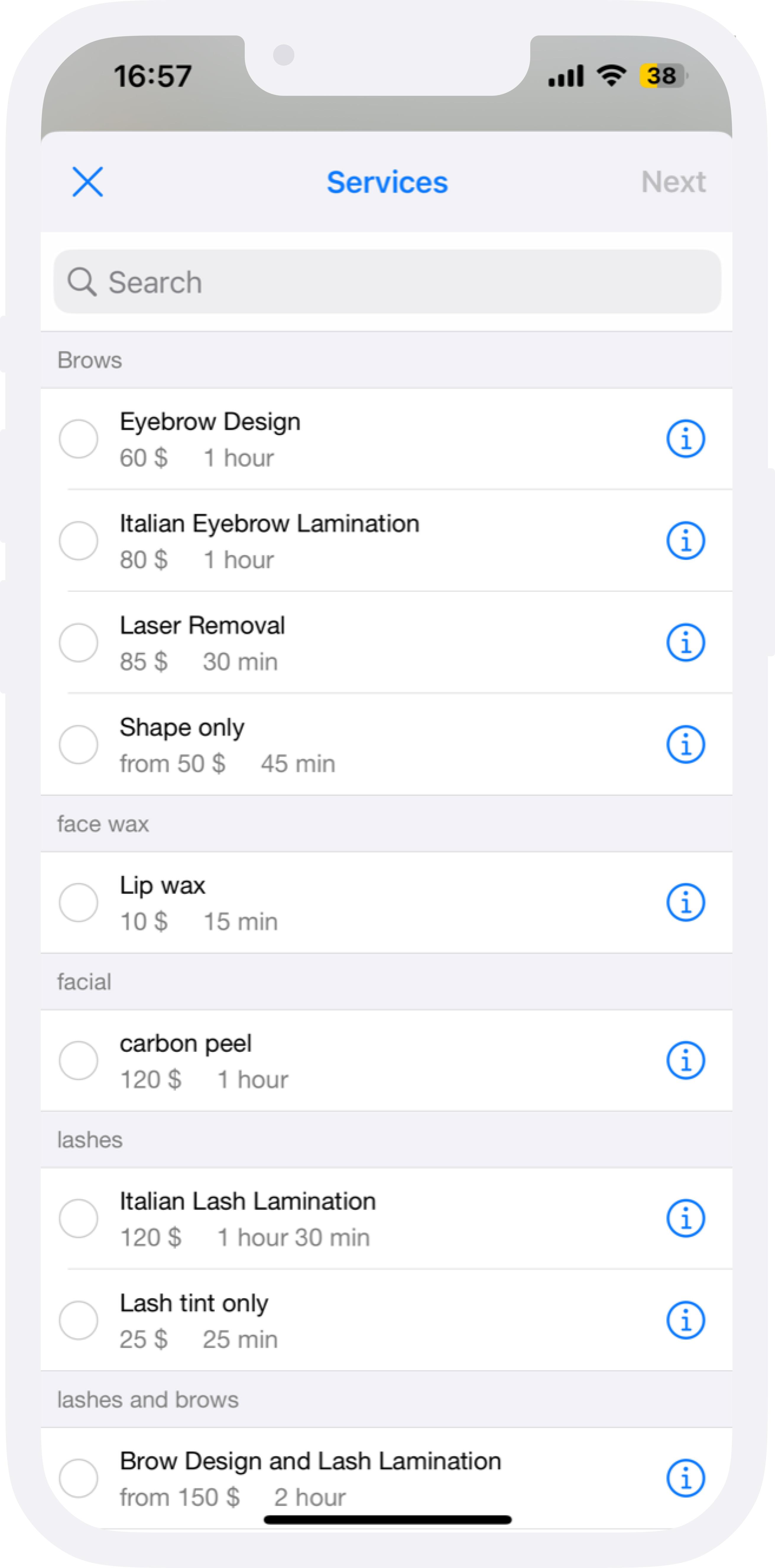
Task: Choose Italian Lash Lamination
Action: pos(79,1219)
